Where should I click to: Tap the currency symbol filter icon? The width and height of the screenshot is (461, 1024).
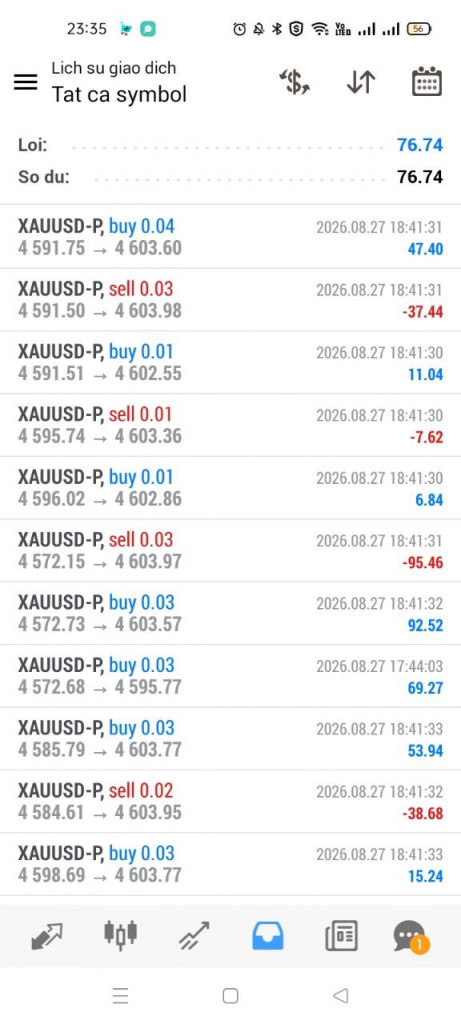click(x=295, y=82)
